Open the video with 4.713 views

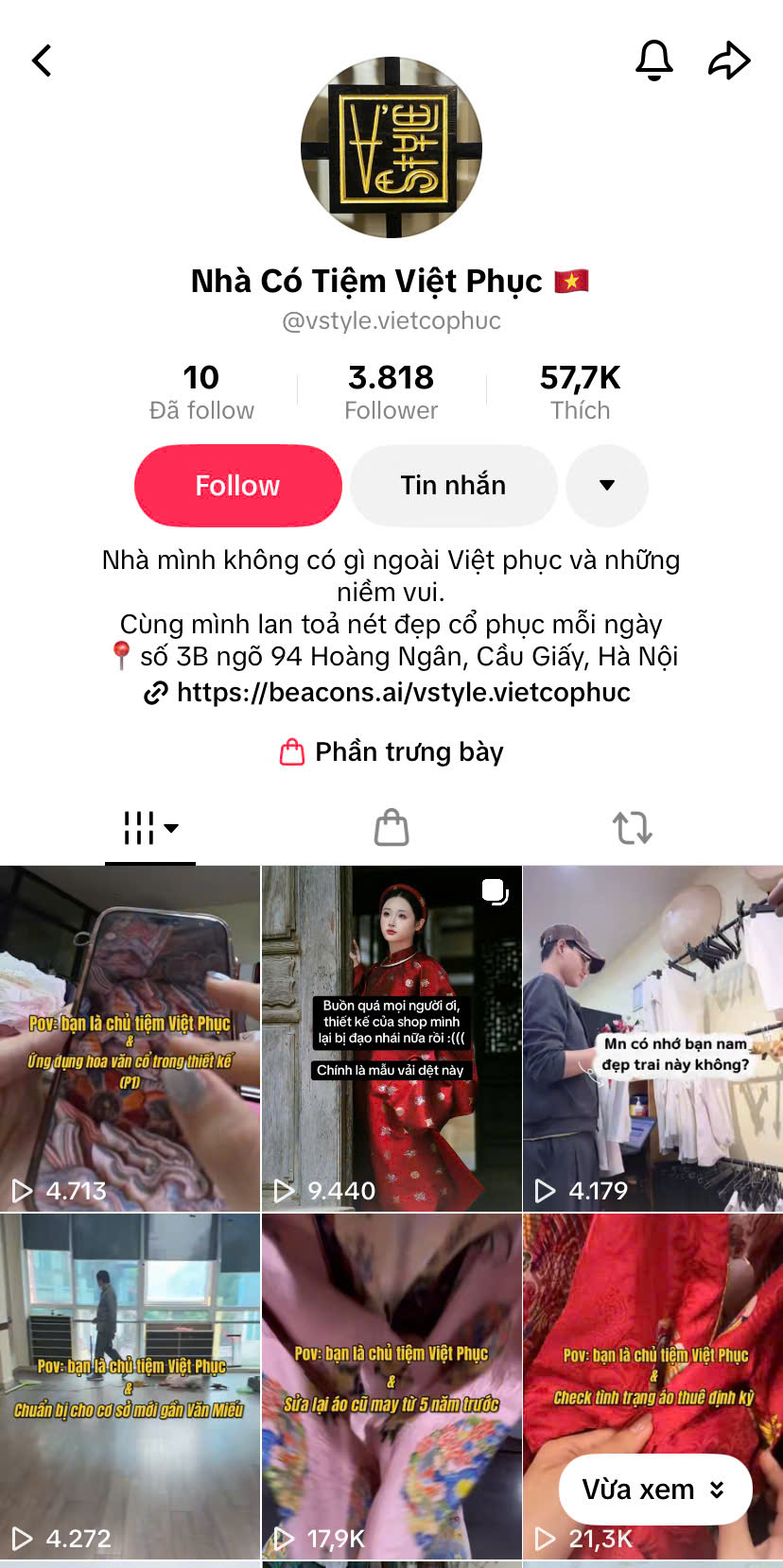click(130, 1038)
